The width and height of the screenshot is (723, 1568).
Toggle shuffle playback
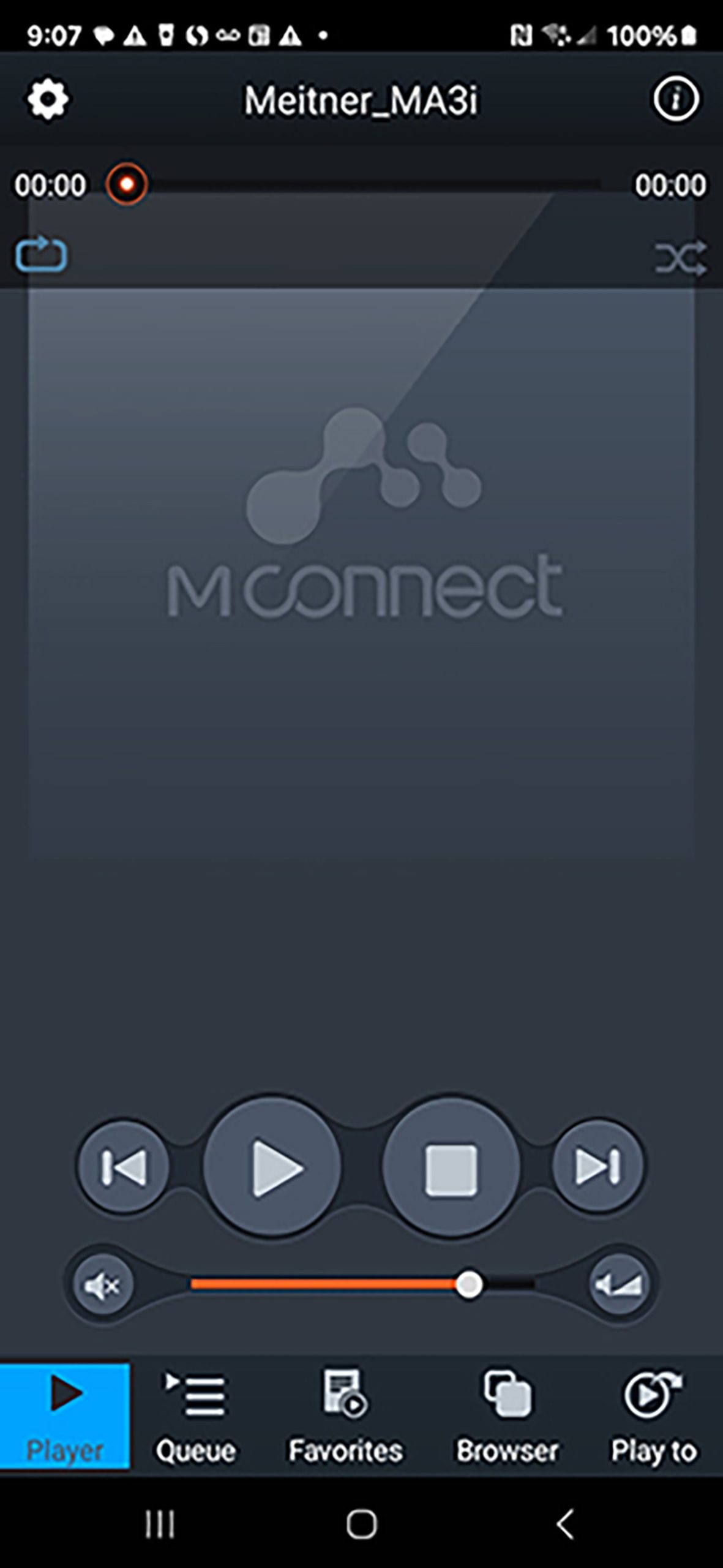click(681, 258)
